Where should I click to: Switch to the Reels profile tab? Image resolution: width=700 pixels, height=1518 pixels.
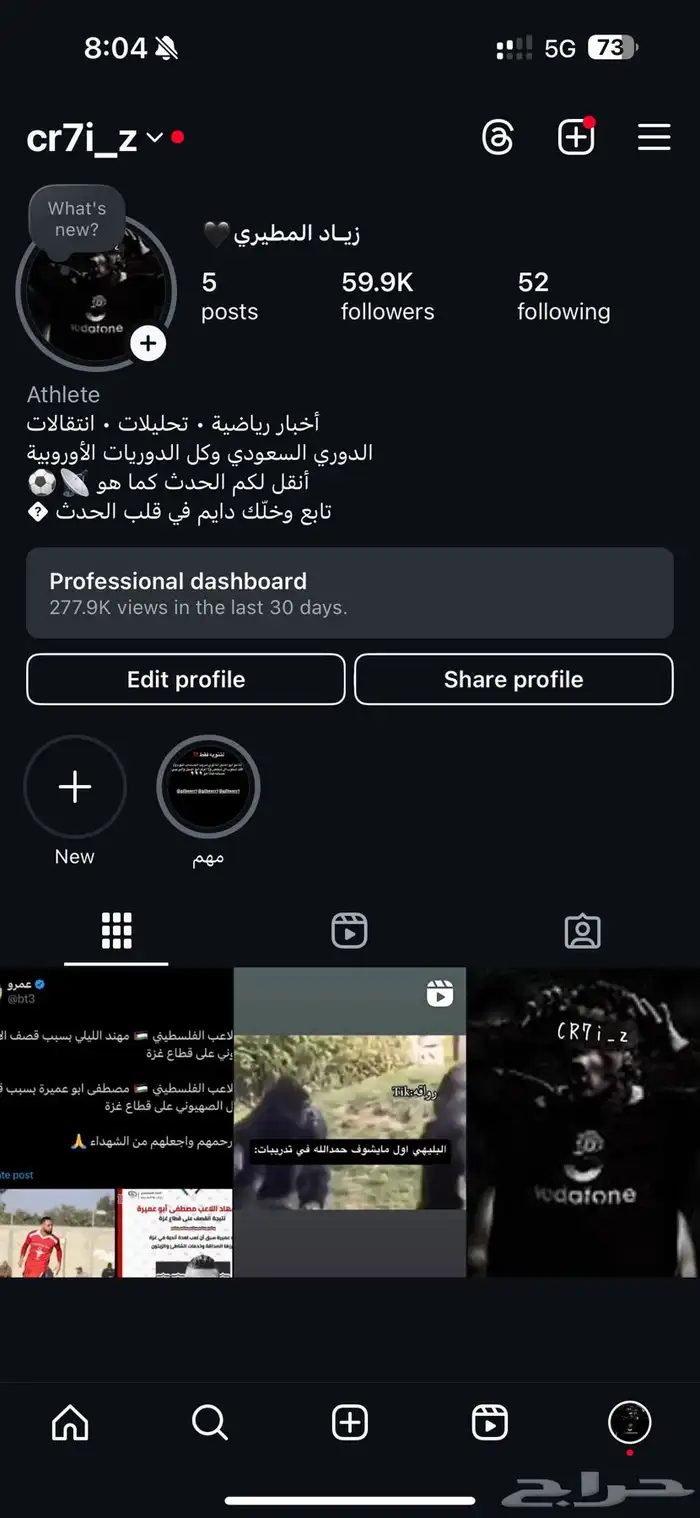pos(349,931)
